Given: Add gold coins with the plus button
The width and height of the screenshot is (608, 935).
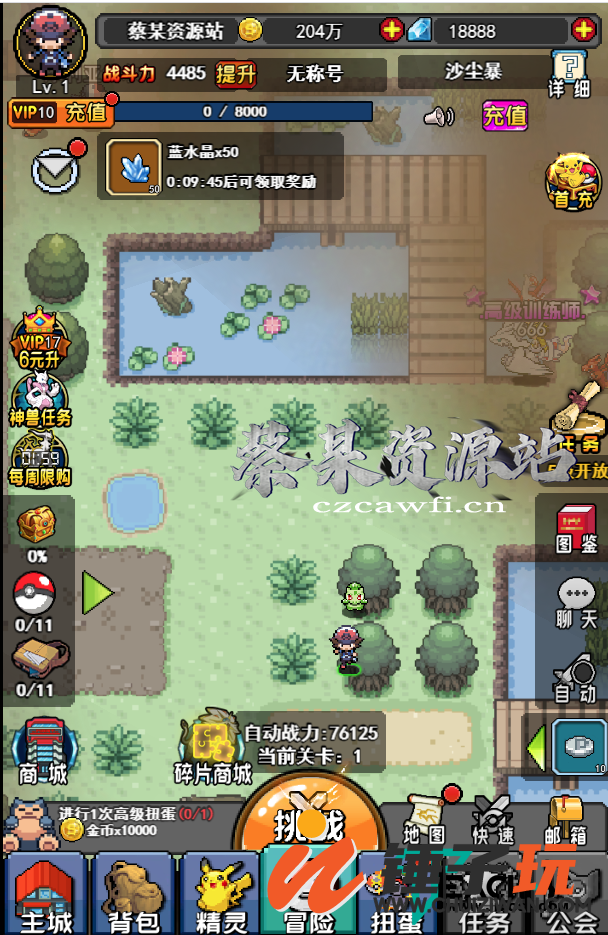Looking at the screenshot, I should [391, 30].
